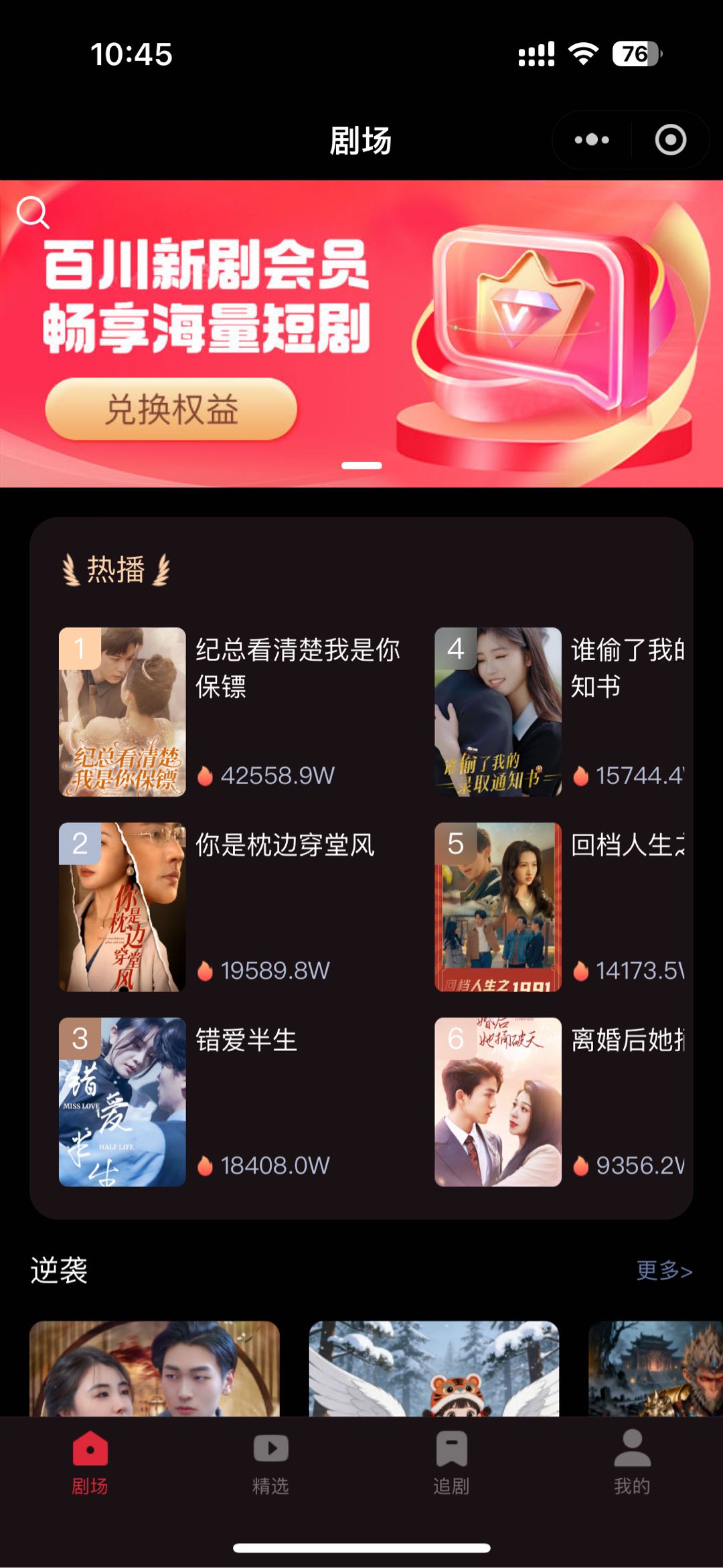Tap the flame icon beside 42558.9W
This screenshot has height=1568, width=723.
point(206,777)
